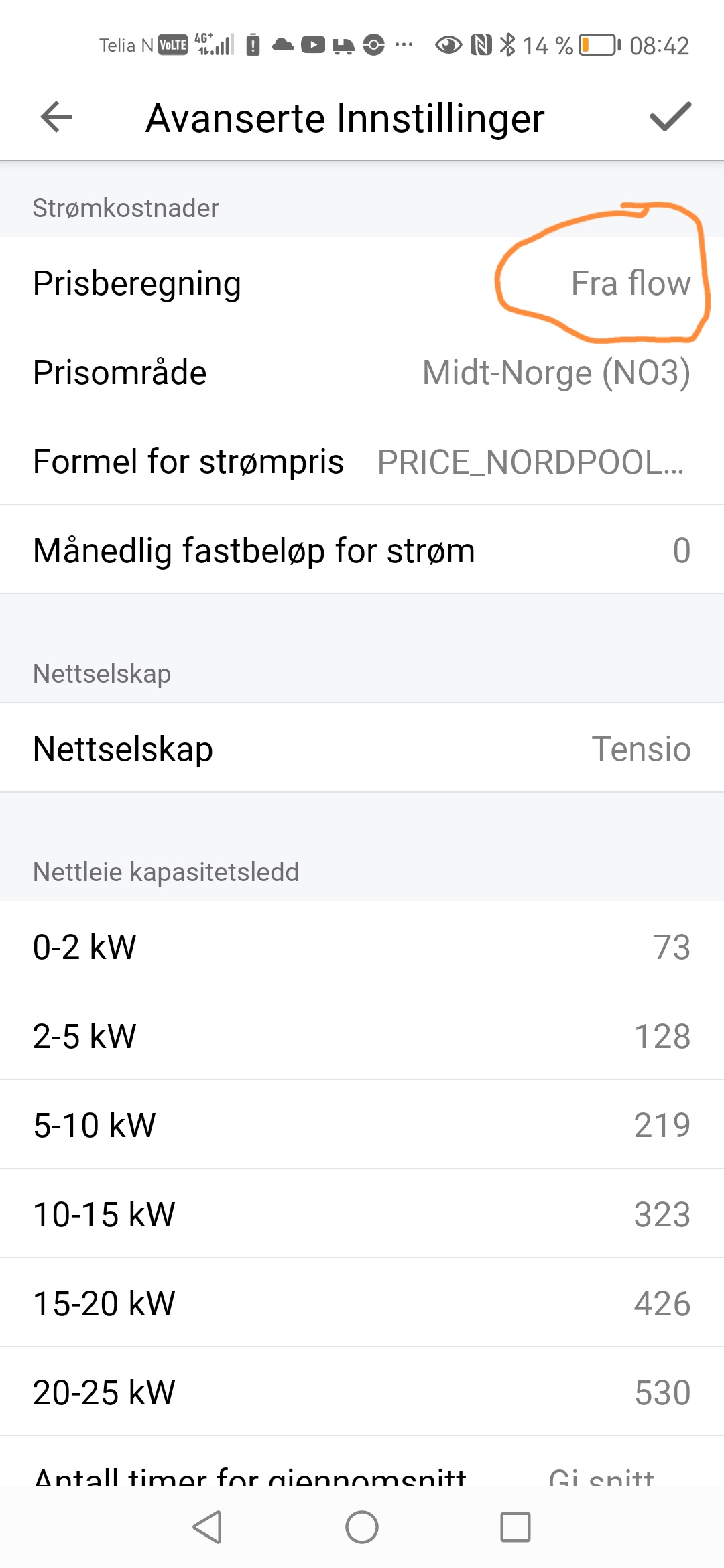The image size is (724, 1568).
Task: Open Månedlig fastbeløp for strøm
Action: [x=362, y=550]
